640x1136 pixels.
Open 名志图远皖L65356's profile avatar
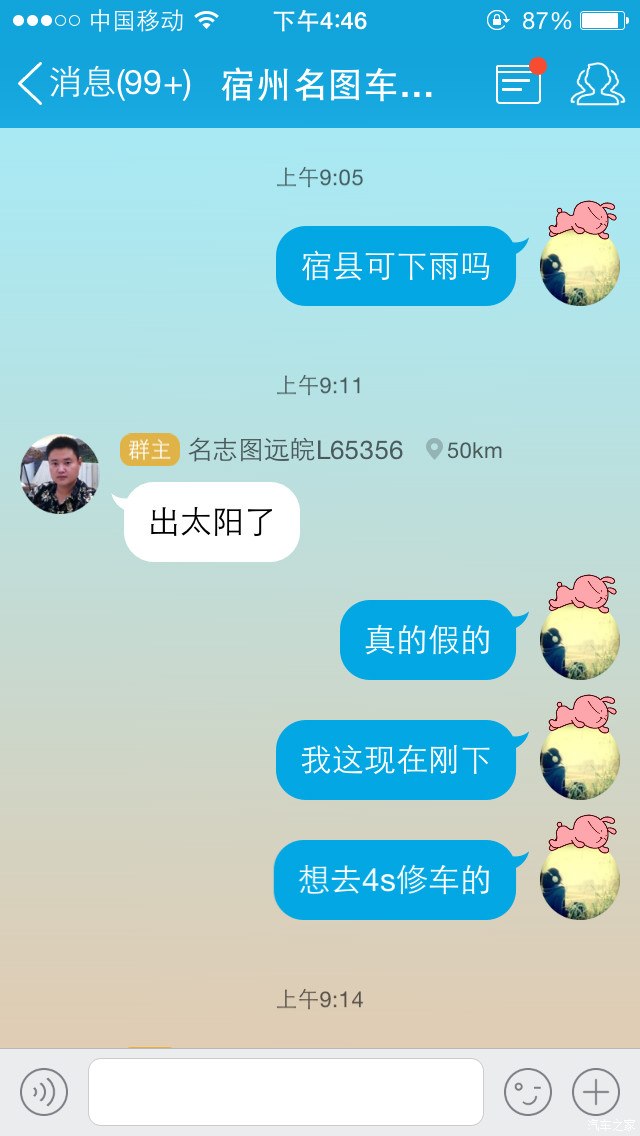click(60, 474)
